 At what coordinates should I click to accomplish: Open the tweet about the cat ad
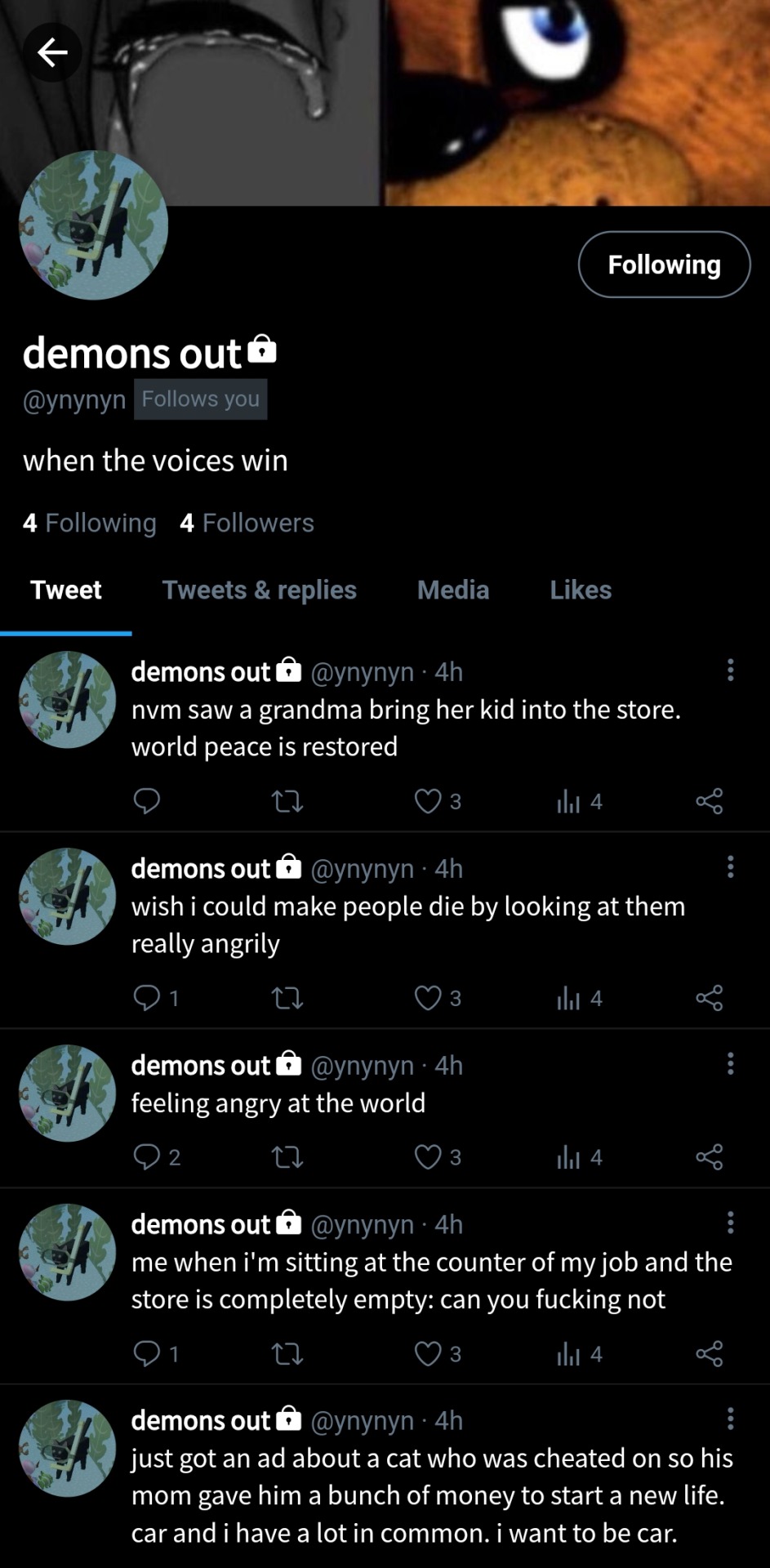tap(432, 1495)
